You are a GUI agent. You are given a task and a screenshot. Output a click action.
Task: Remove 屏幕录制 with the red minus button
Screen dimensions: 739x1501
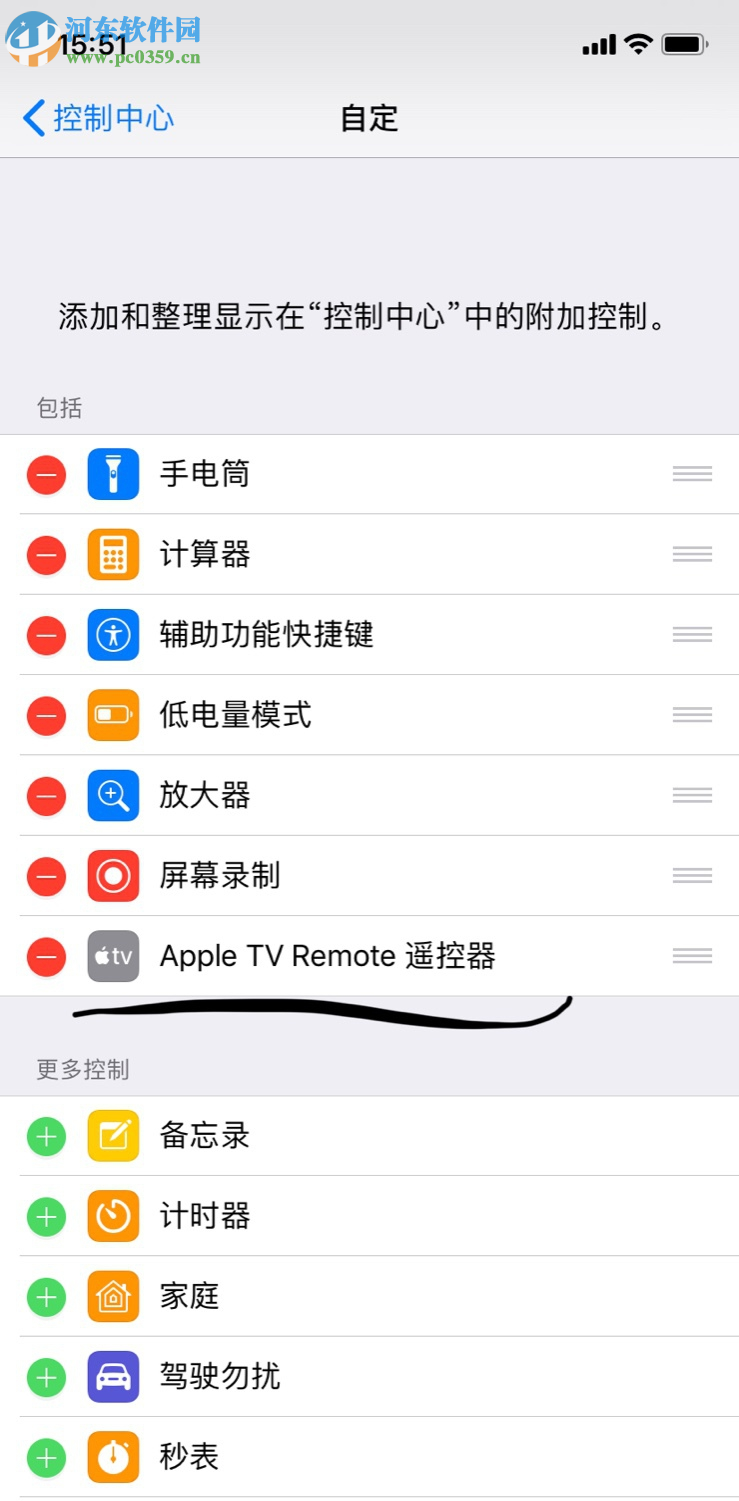[46, 876]
